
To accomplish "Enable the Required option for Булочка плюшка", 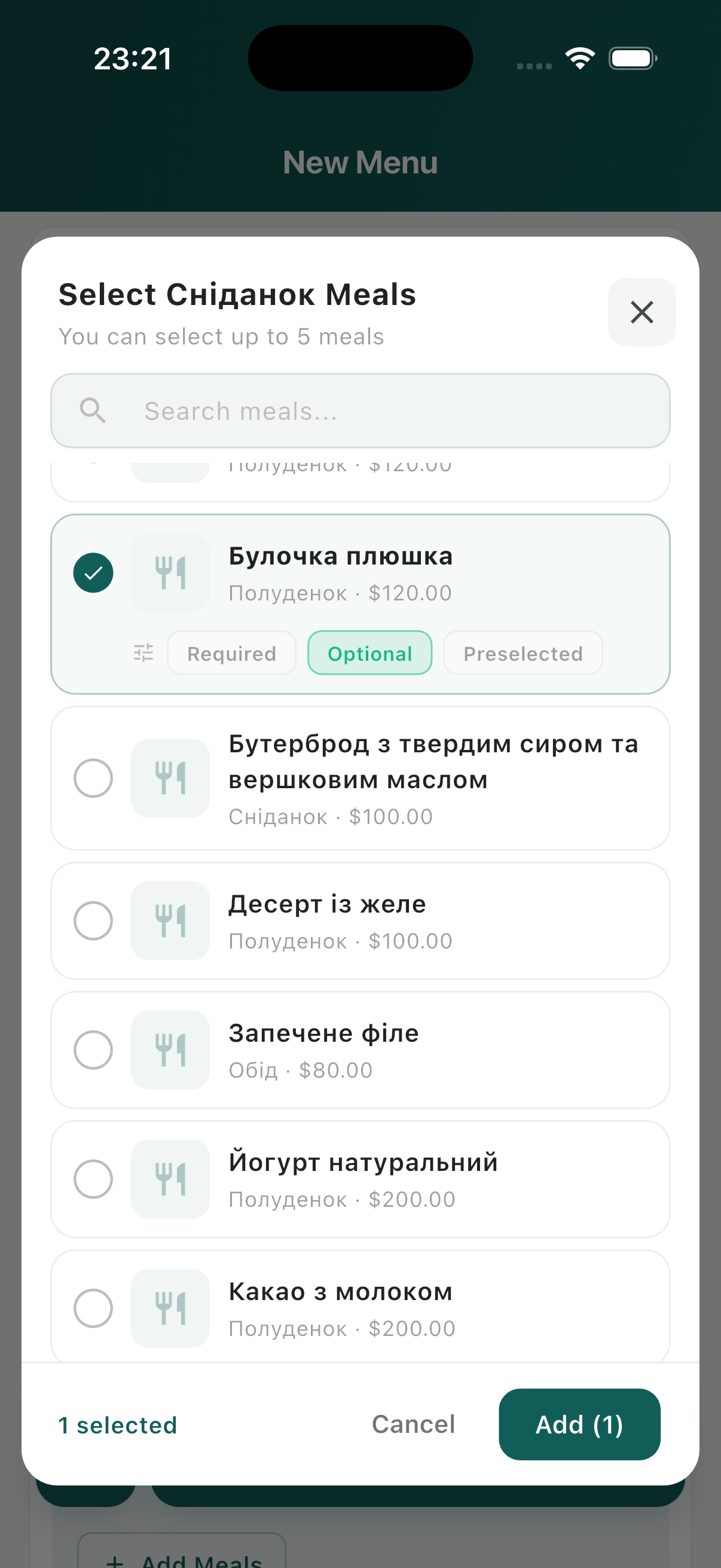I will coord(231,652).
